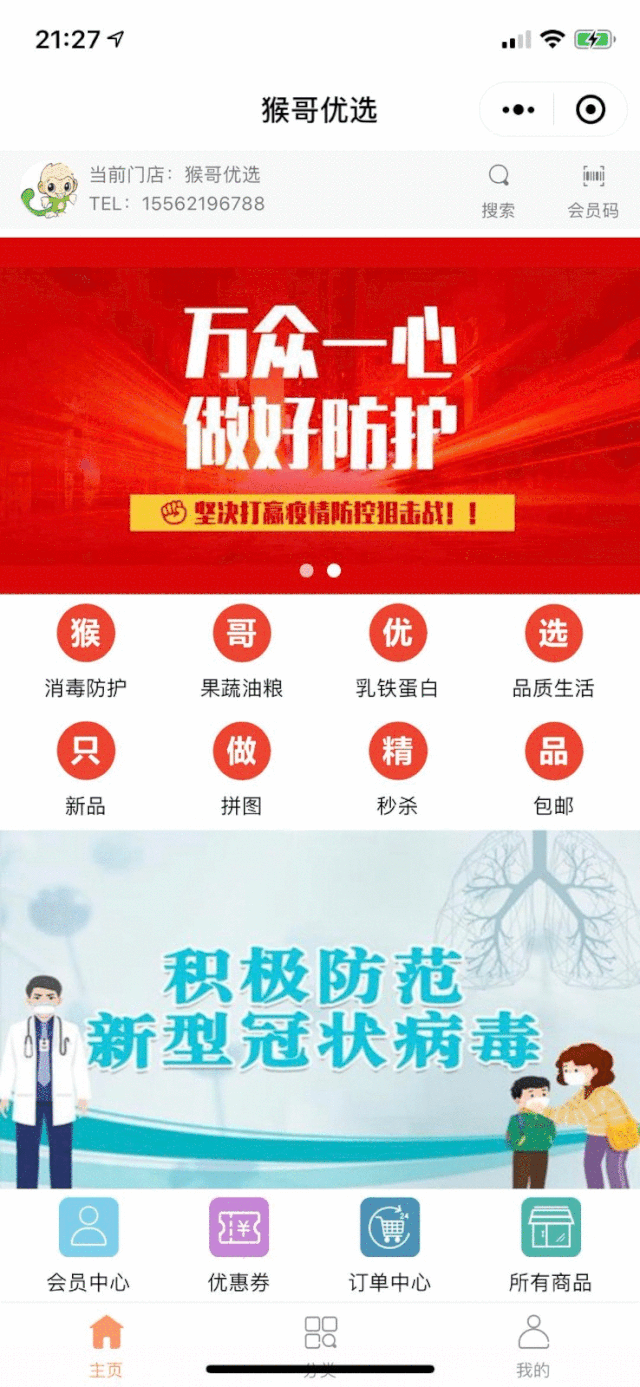Screen dimensions: 640x1387
Task: Browse the 果蔬油粮 category
Action: pyautogui.click(x=241, y=650)
